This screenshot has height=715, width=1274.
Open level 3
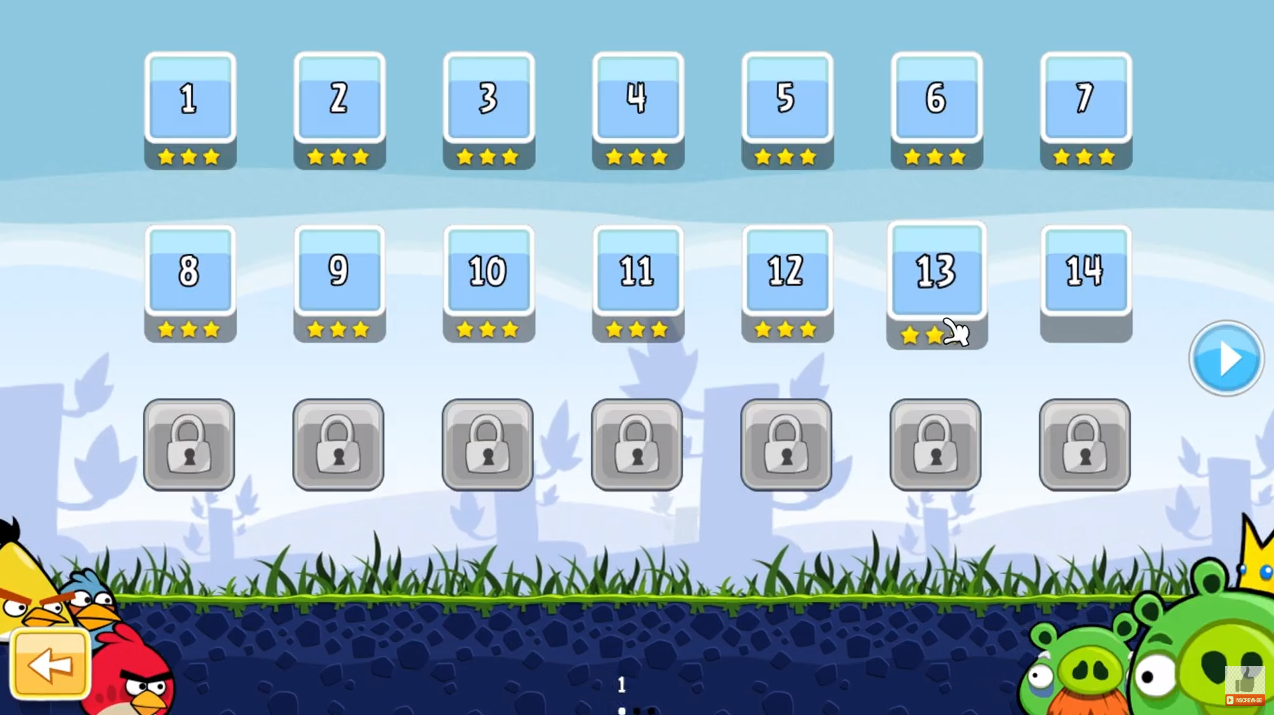coord(488,100)
